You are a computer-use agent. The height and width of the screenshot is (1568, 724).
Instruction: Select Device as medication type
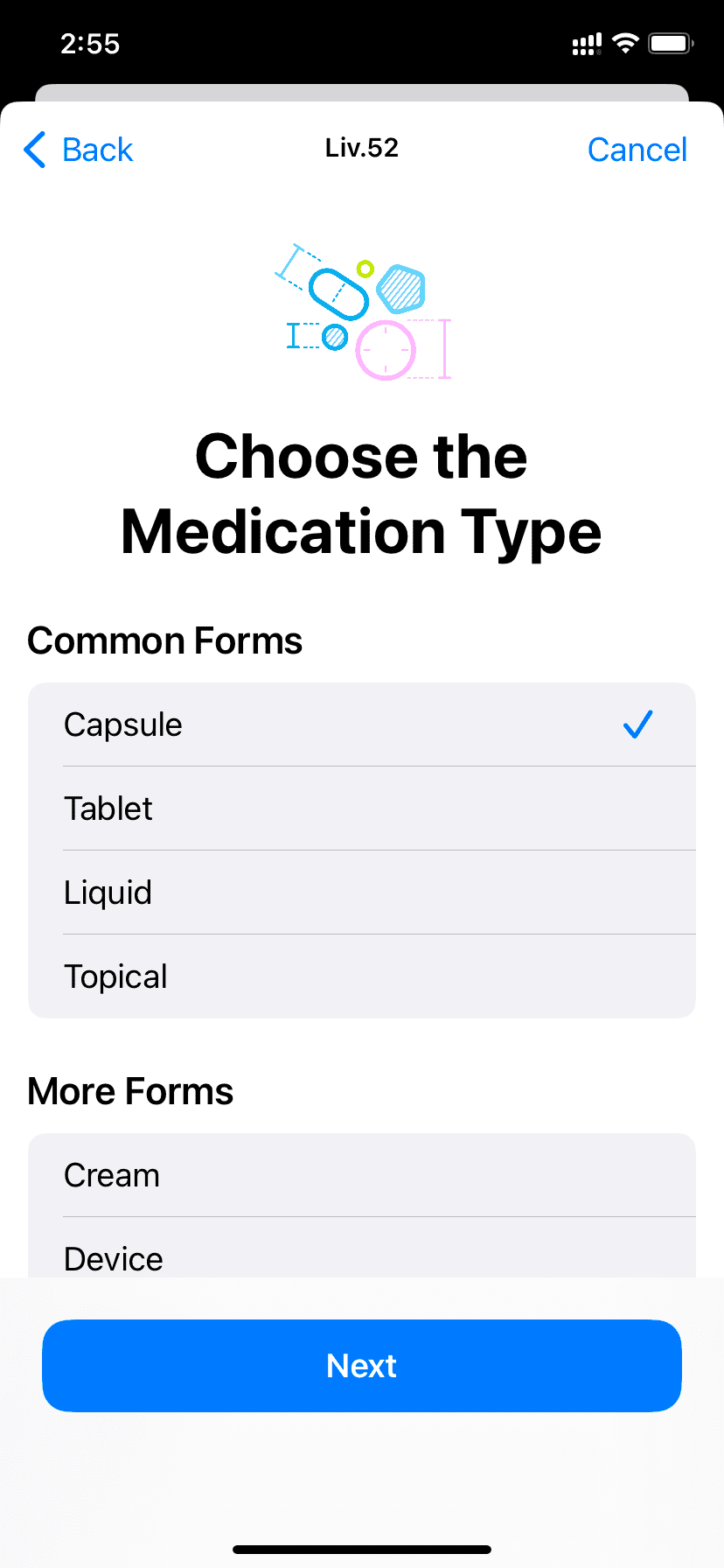pos(362,1249)
